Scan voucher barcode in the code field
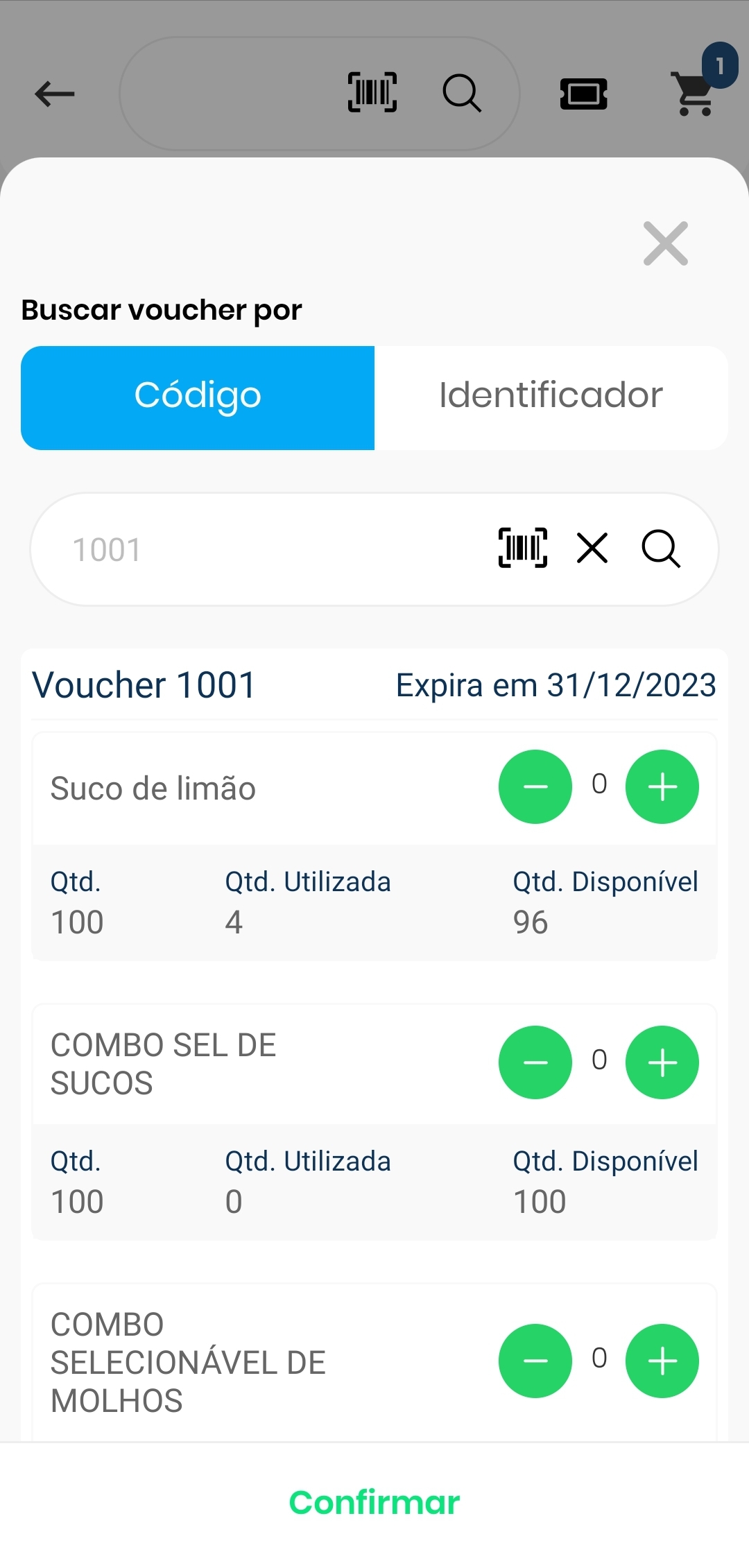Image resolution: width=749 pixels, height=1568 pixels. (523, 548)
